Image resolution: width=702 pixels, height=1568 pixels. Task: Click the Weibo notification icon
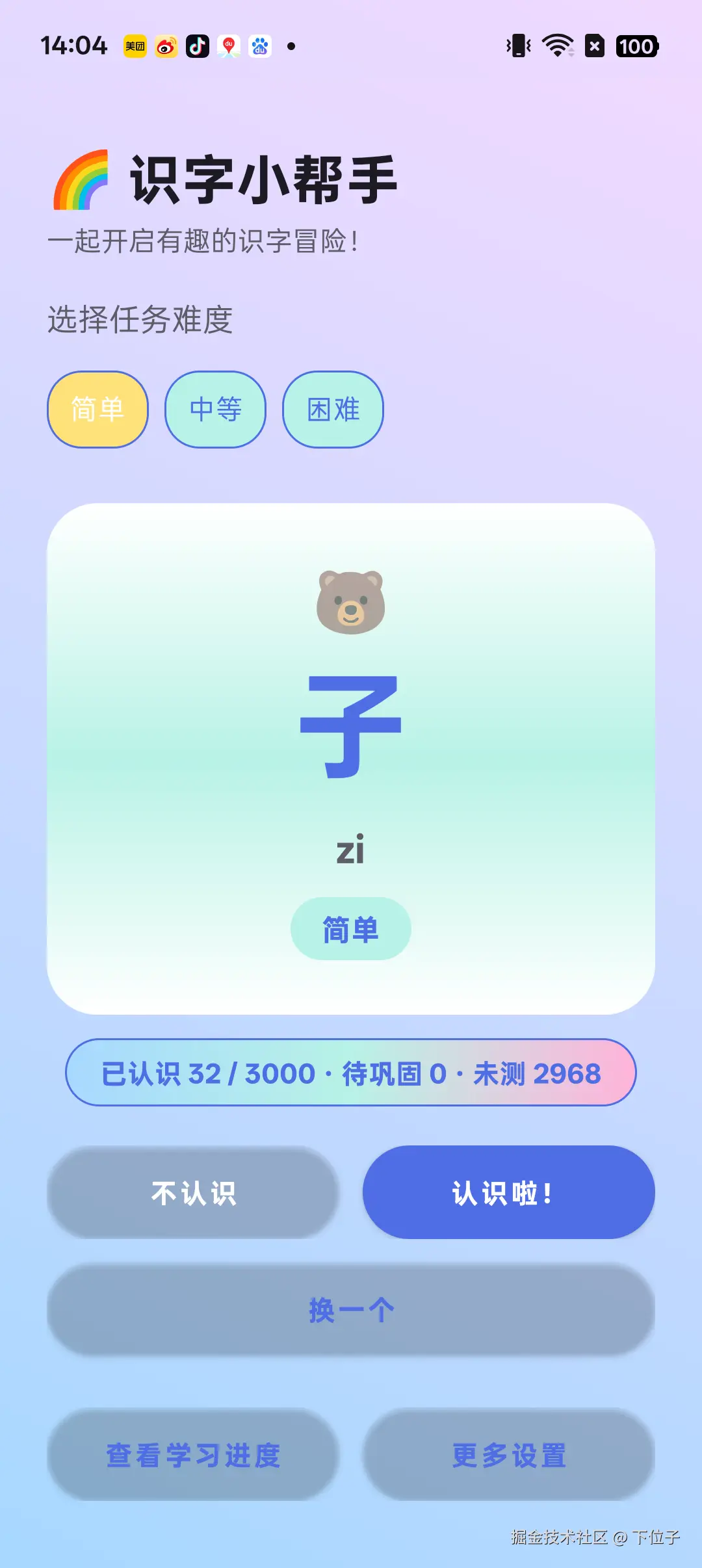(x=166, y=46)
